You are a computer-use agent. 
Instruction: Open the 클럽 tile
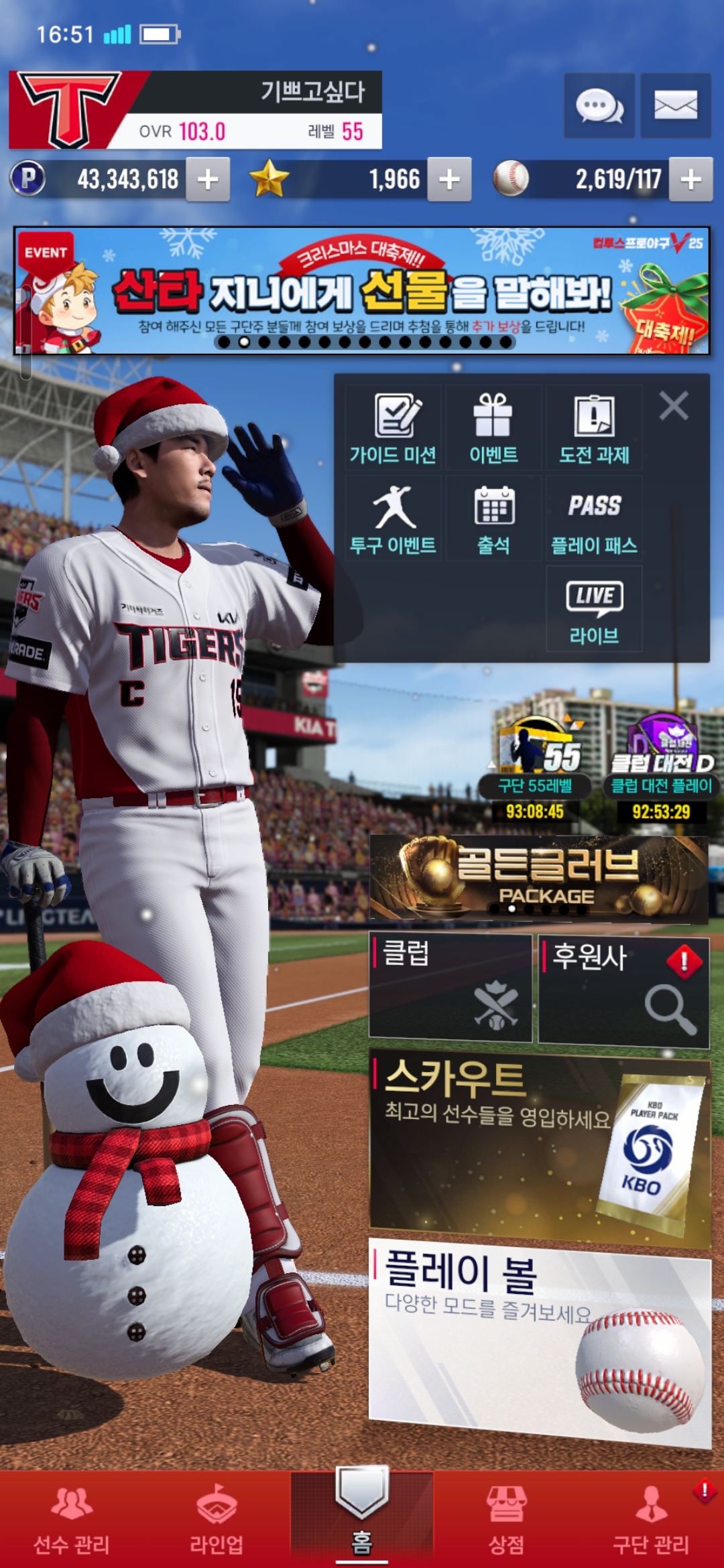450,988
